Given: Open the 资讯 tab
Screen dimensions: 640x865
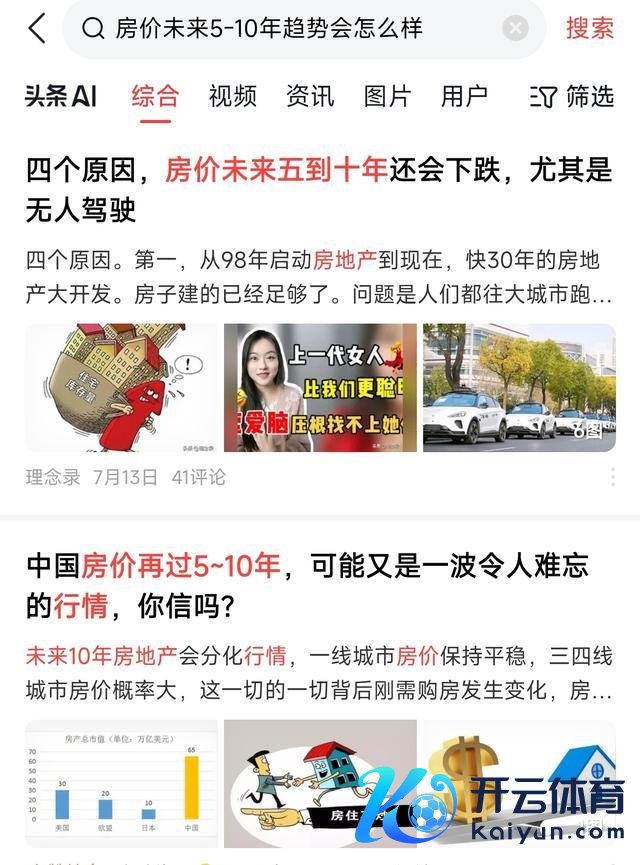Looking at the screenshot, I should coord(310,96).
